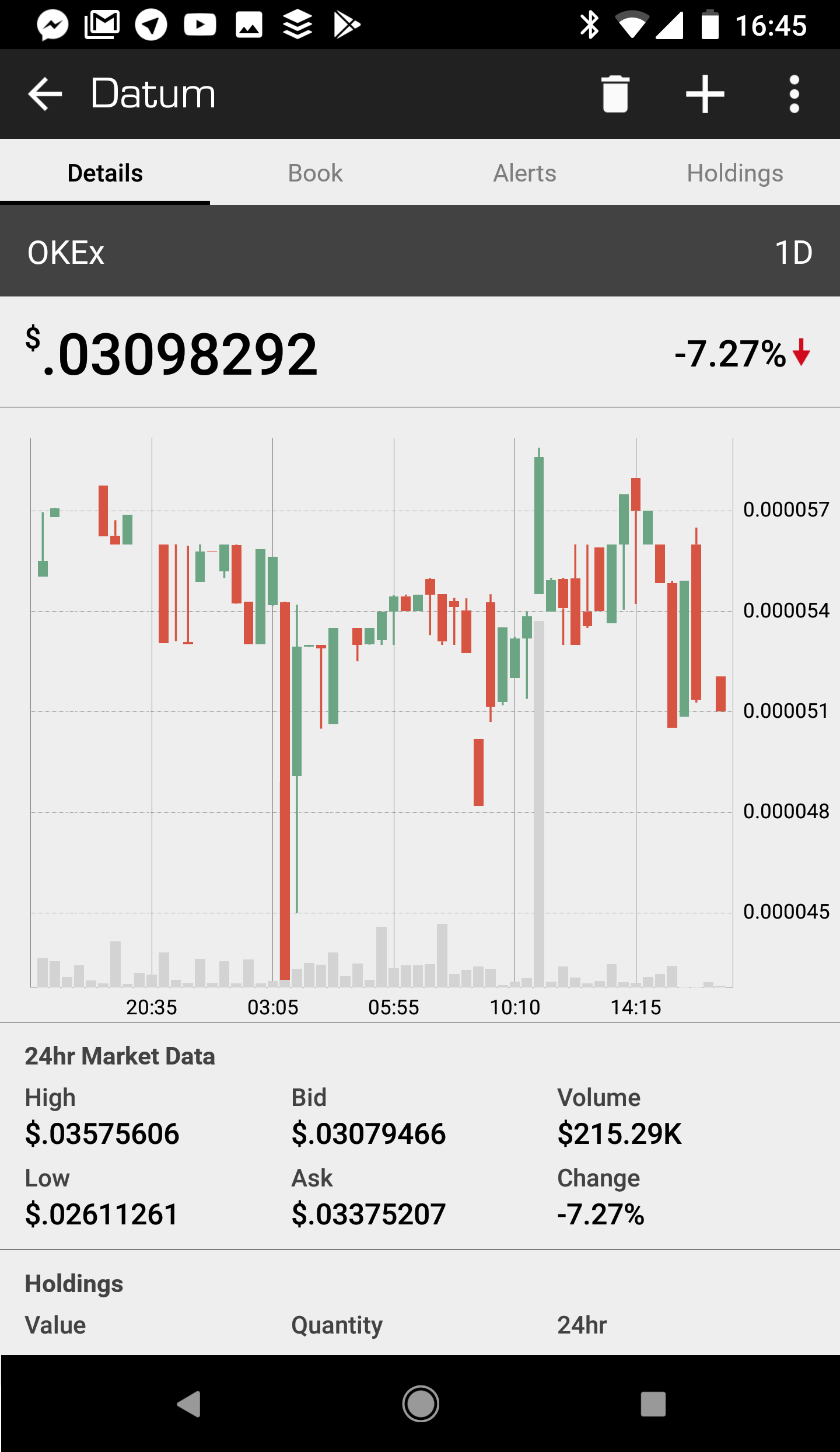Image resolution: width=840 pixels, height=1452 pixels.
Task: Select the Details tab
Action: (x=105, y=173)
